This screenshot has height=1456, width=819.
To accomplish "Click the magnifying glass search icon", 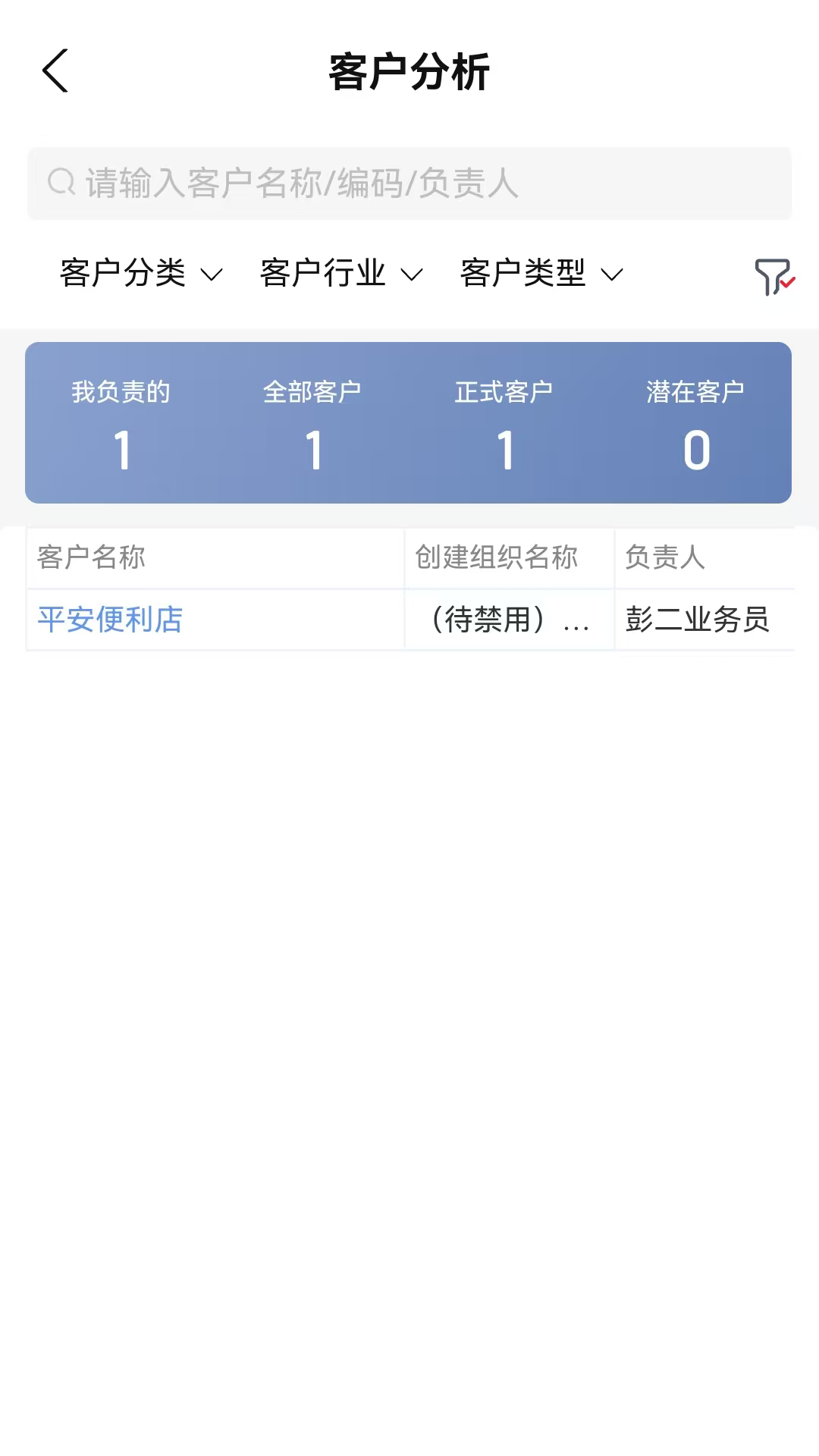I will click(61, 181).
